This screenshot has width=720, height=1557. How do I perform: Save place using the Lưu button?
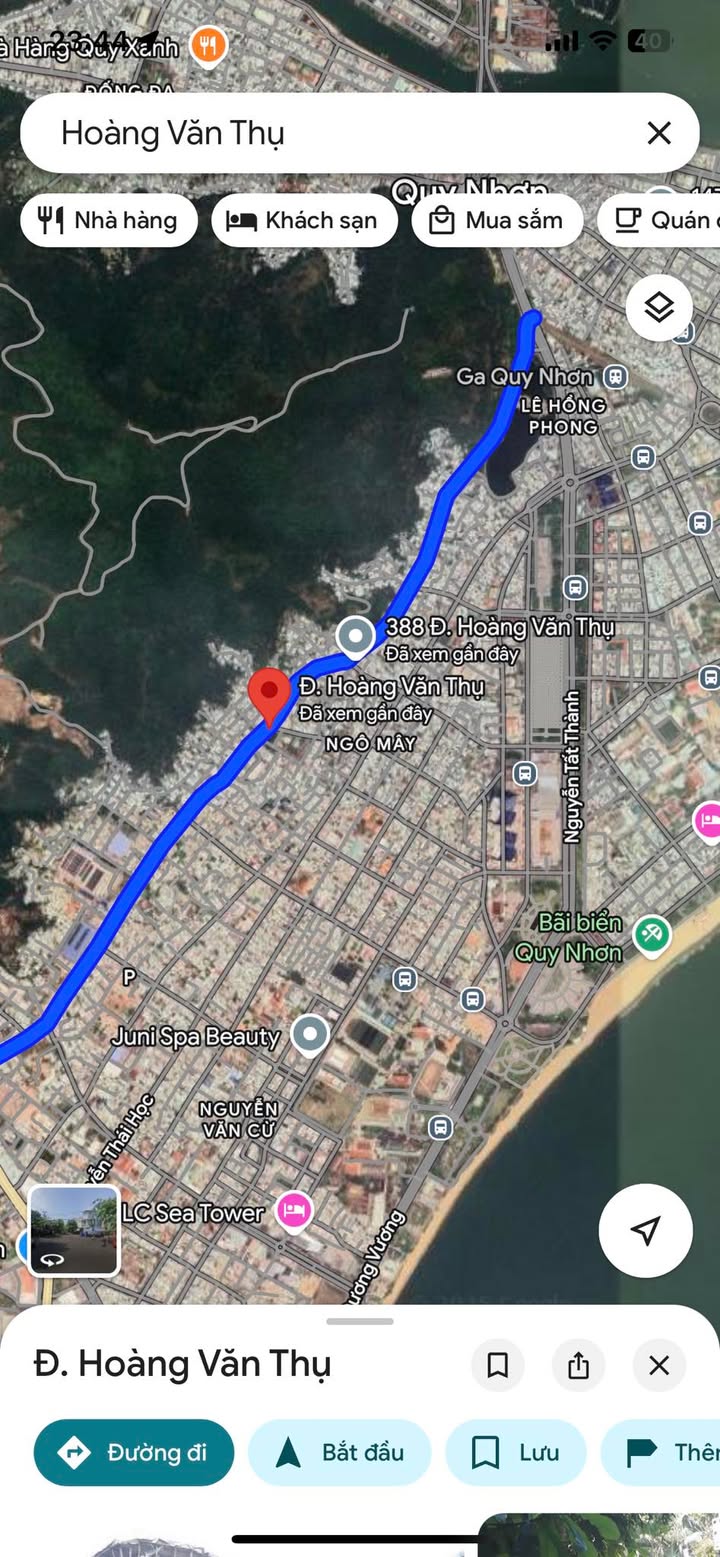click(x=515, y=1452)
